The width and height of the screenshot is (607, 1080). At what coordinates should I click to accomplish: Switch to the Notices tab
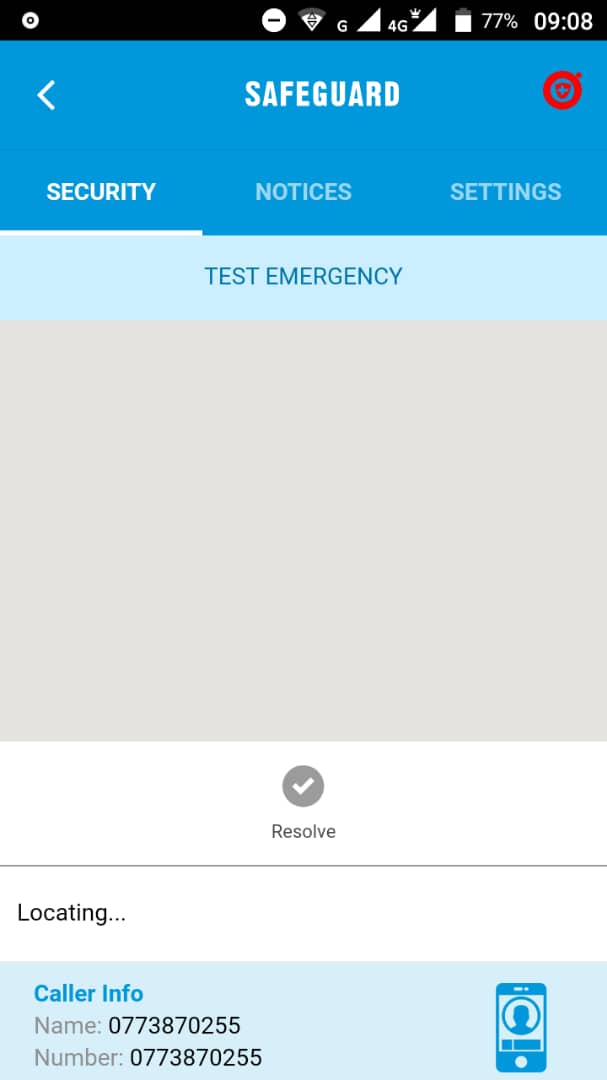pos(303,192)
